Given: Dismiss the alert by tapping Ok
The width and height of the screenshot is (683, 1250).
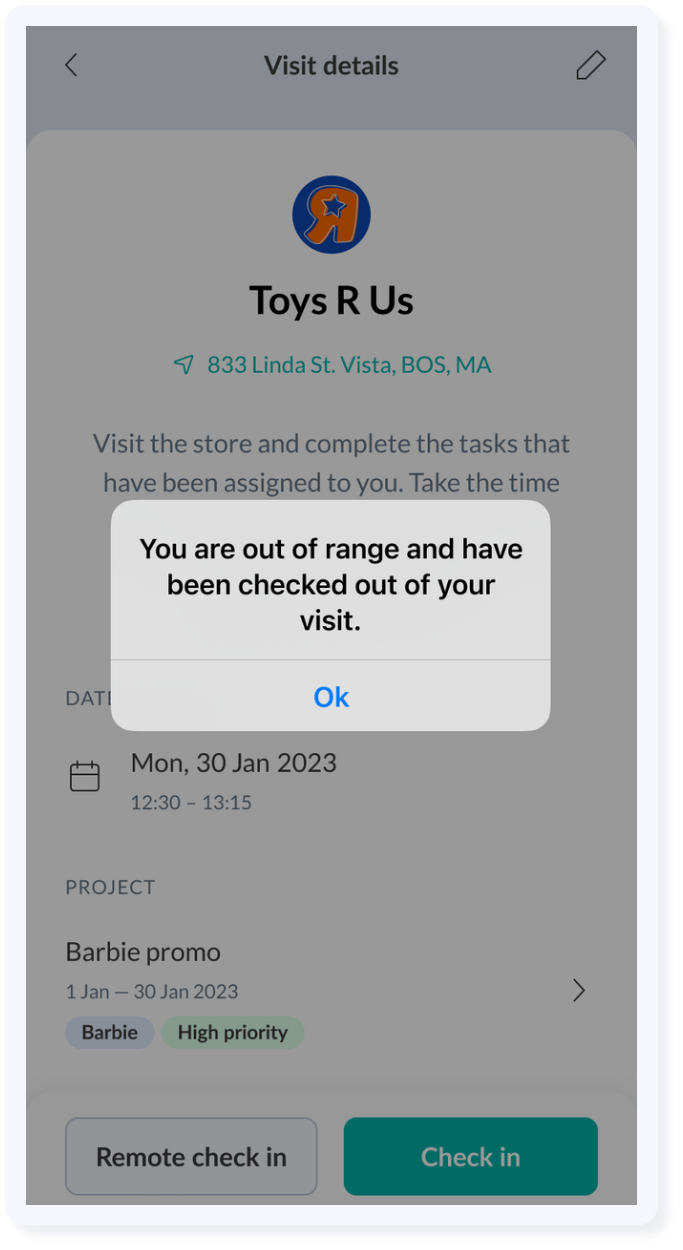Looking at the screenshot, I should coord(331,696).
